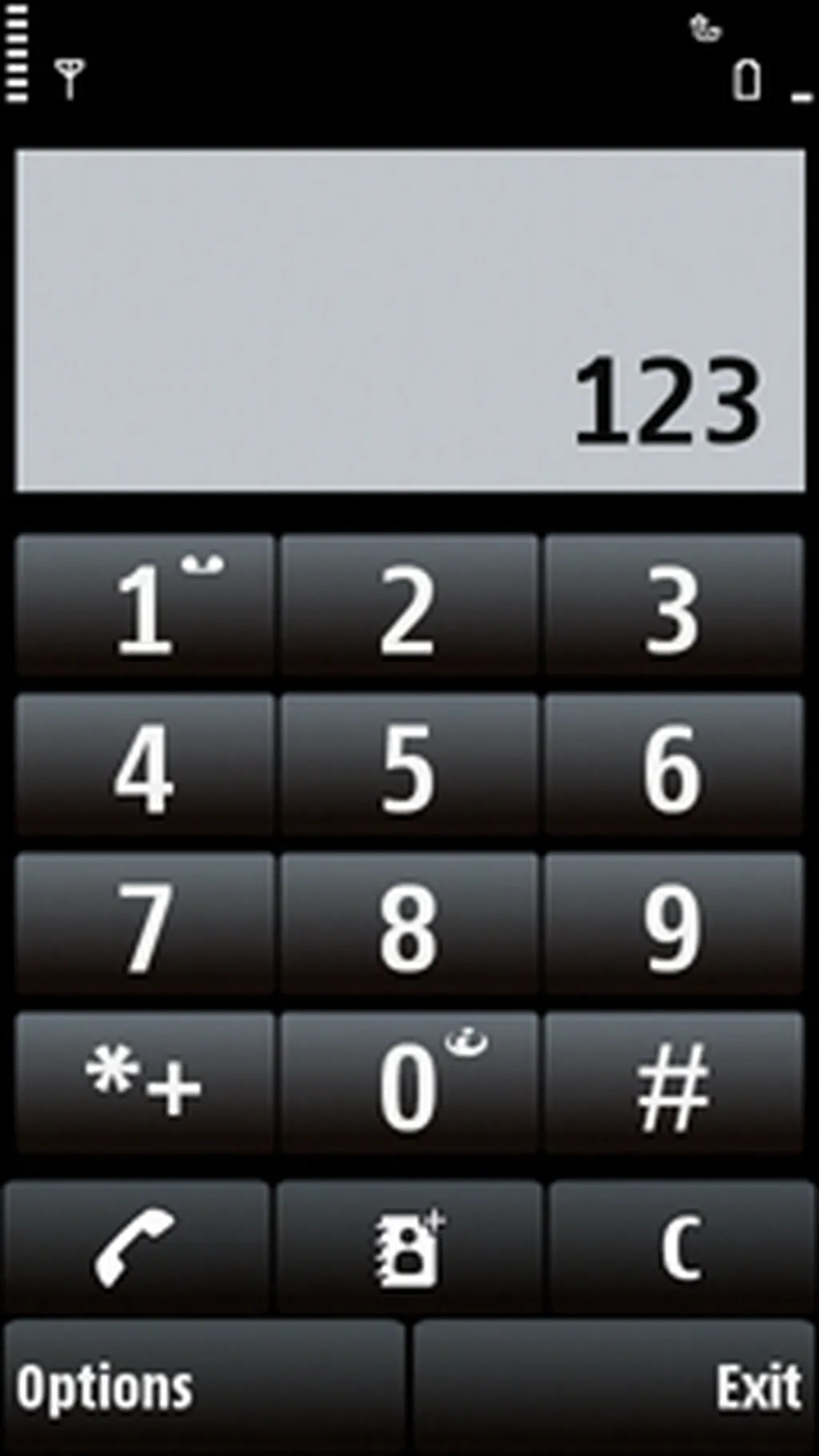819x1456 pixels.
Task: Save number to contacts
Action: pos(409,1246)
